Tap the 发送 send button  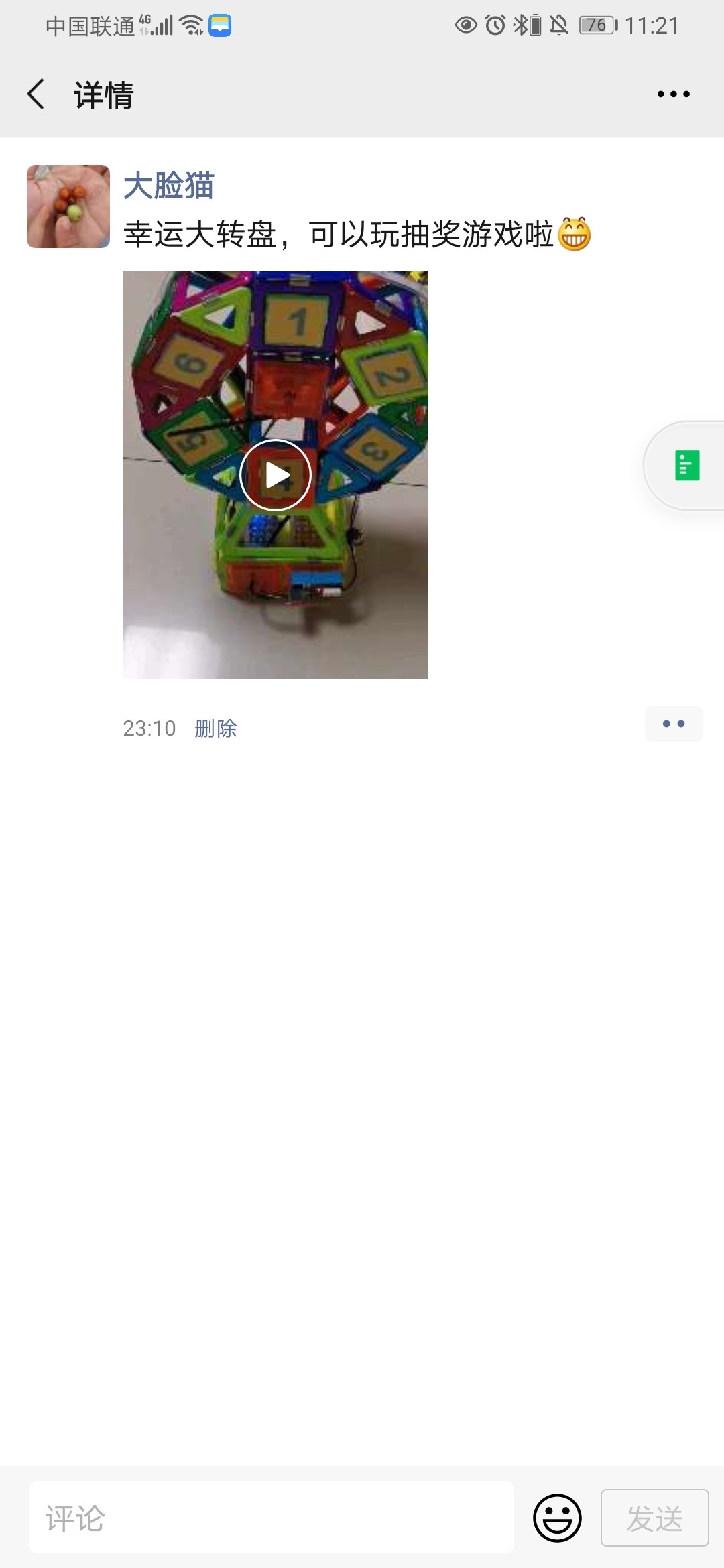[x=654, y=1518]
